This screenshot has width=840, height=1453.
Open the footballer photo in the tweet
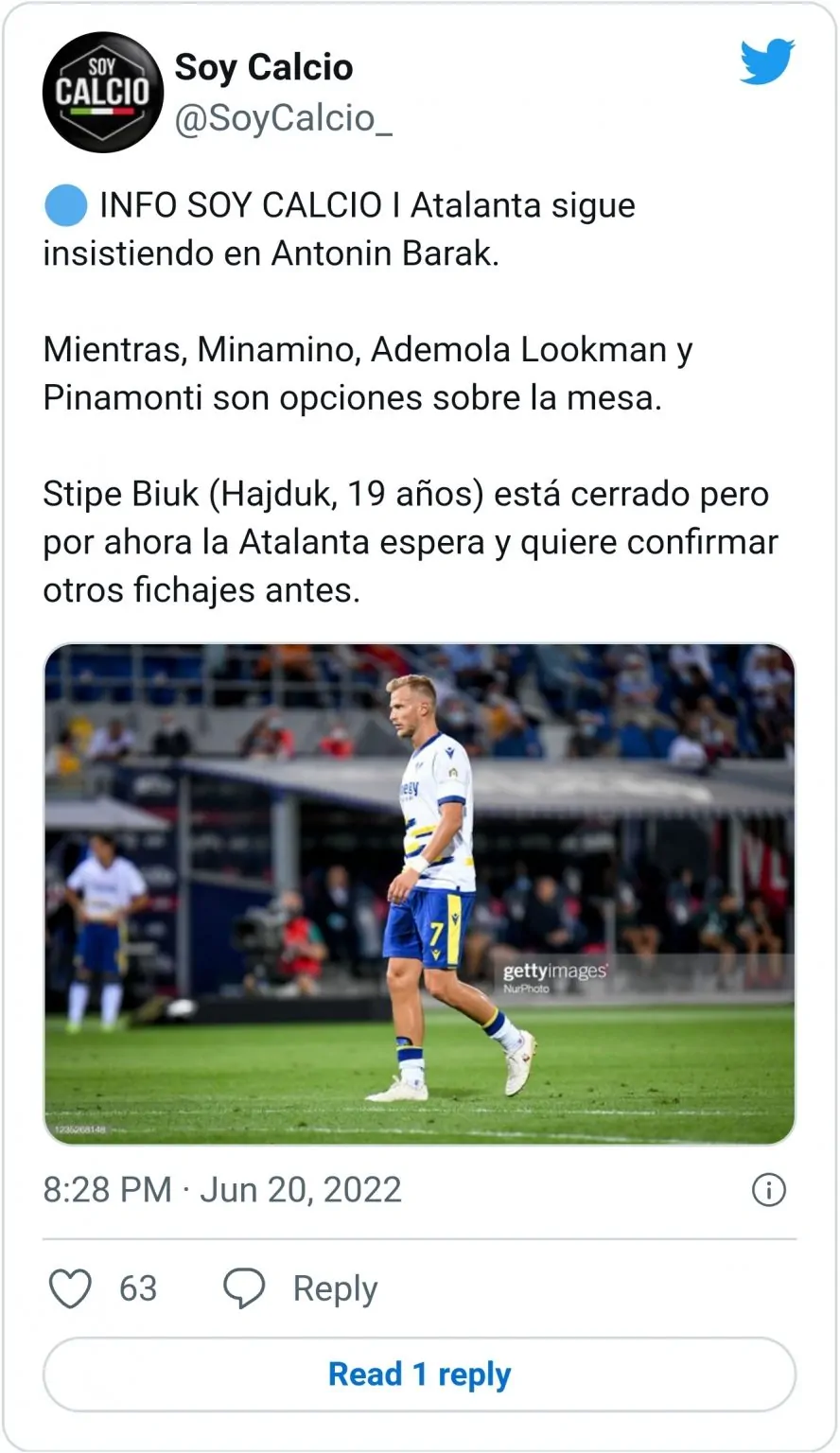(419, 893)
